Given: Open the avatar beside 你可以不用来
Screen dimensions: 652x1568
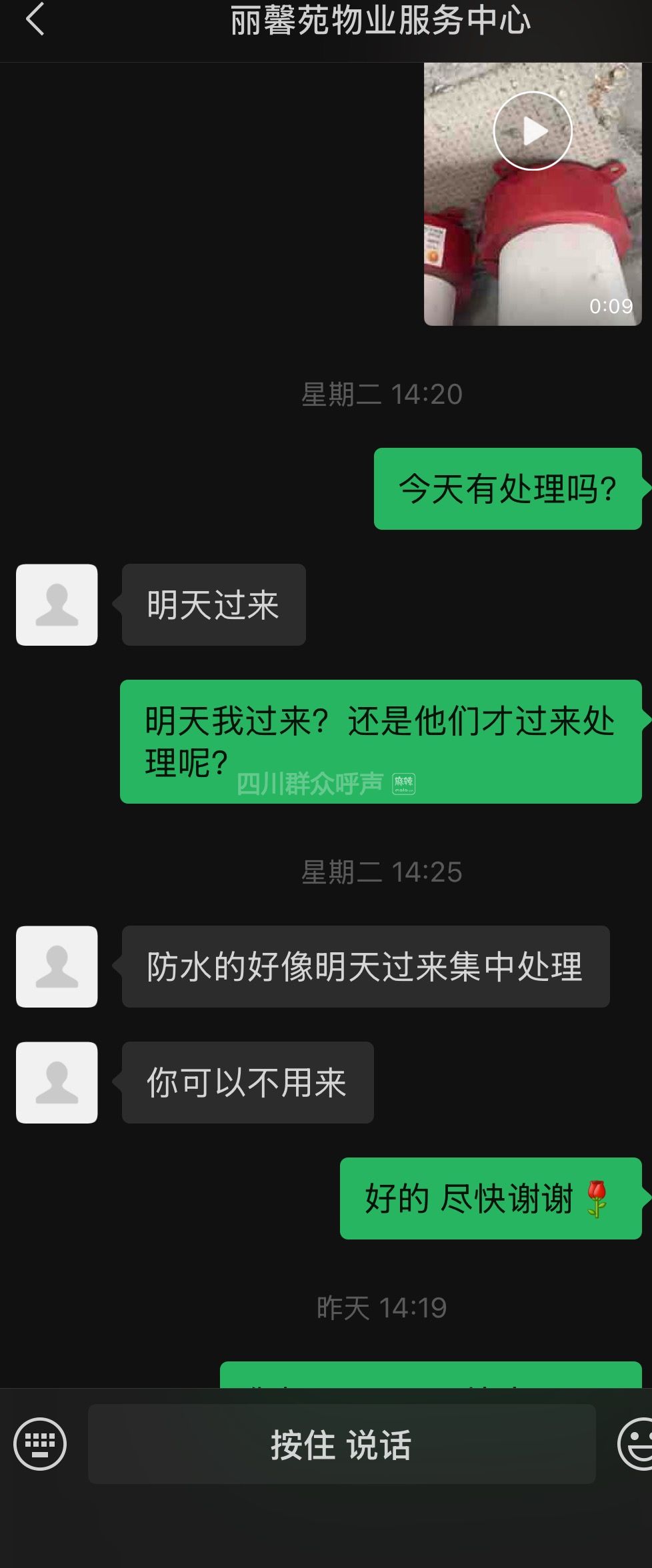Looking at the screenshot, I should click(57, 1082).
